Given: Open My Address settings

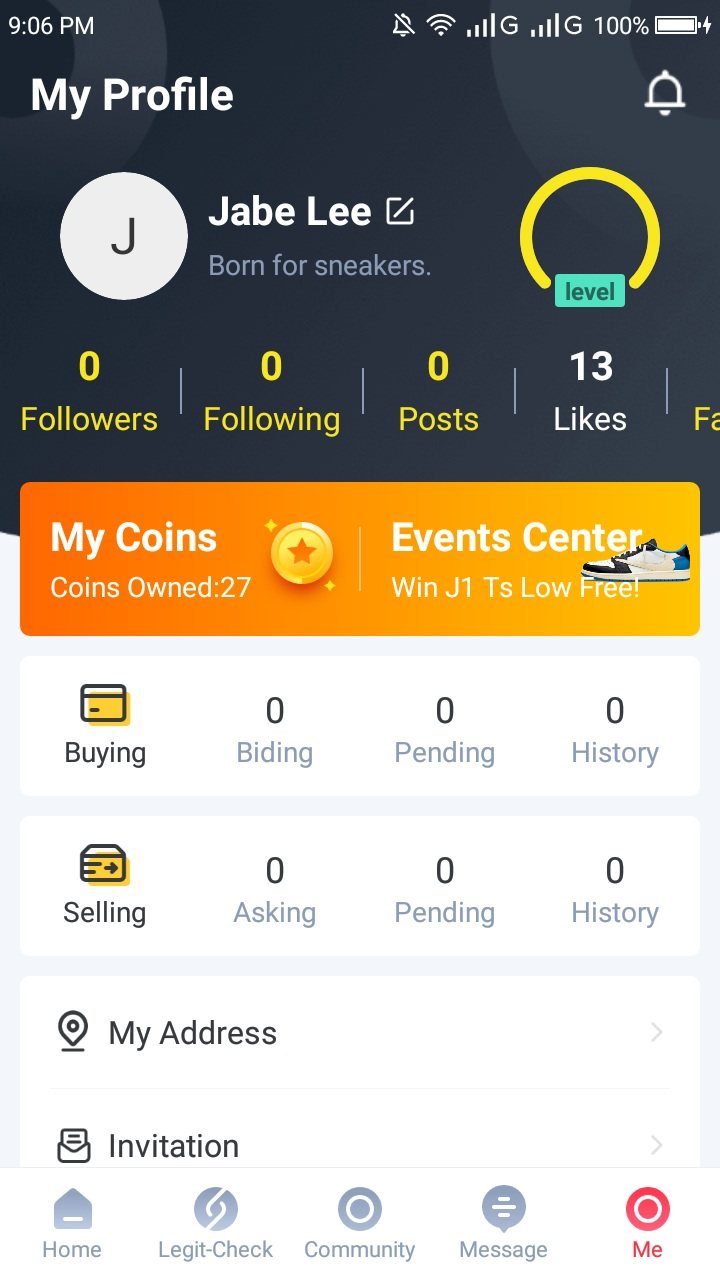Looking at the screenshot, I should (x=360, y=1032).
